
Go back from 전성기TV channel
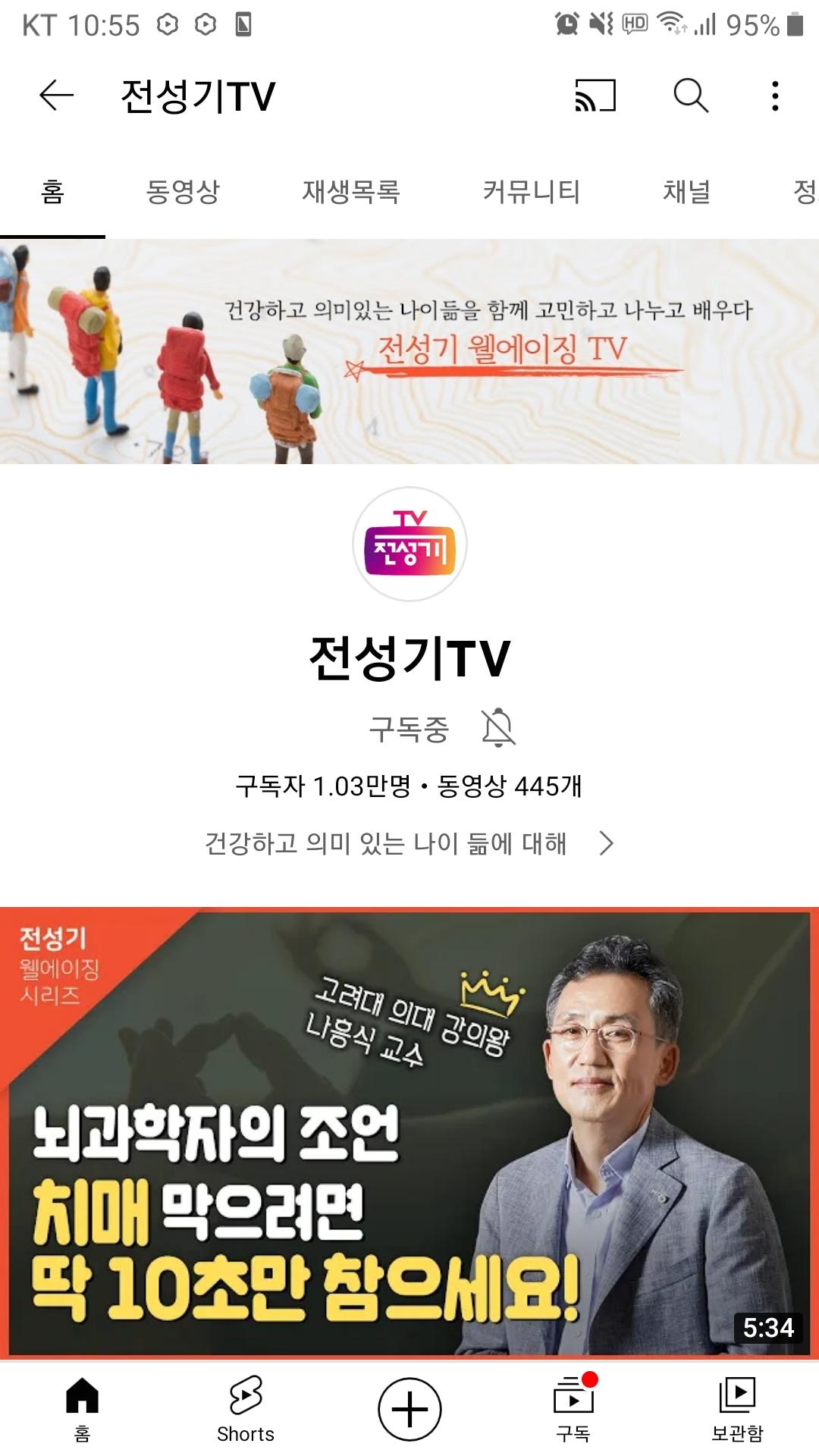tap(56, 96)
